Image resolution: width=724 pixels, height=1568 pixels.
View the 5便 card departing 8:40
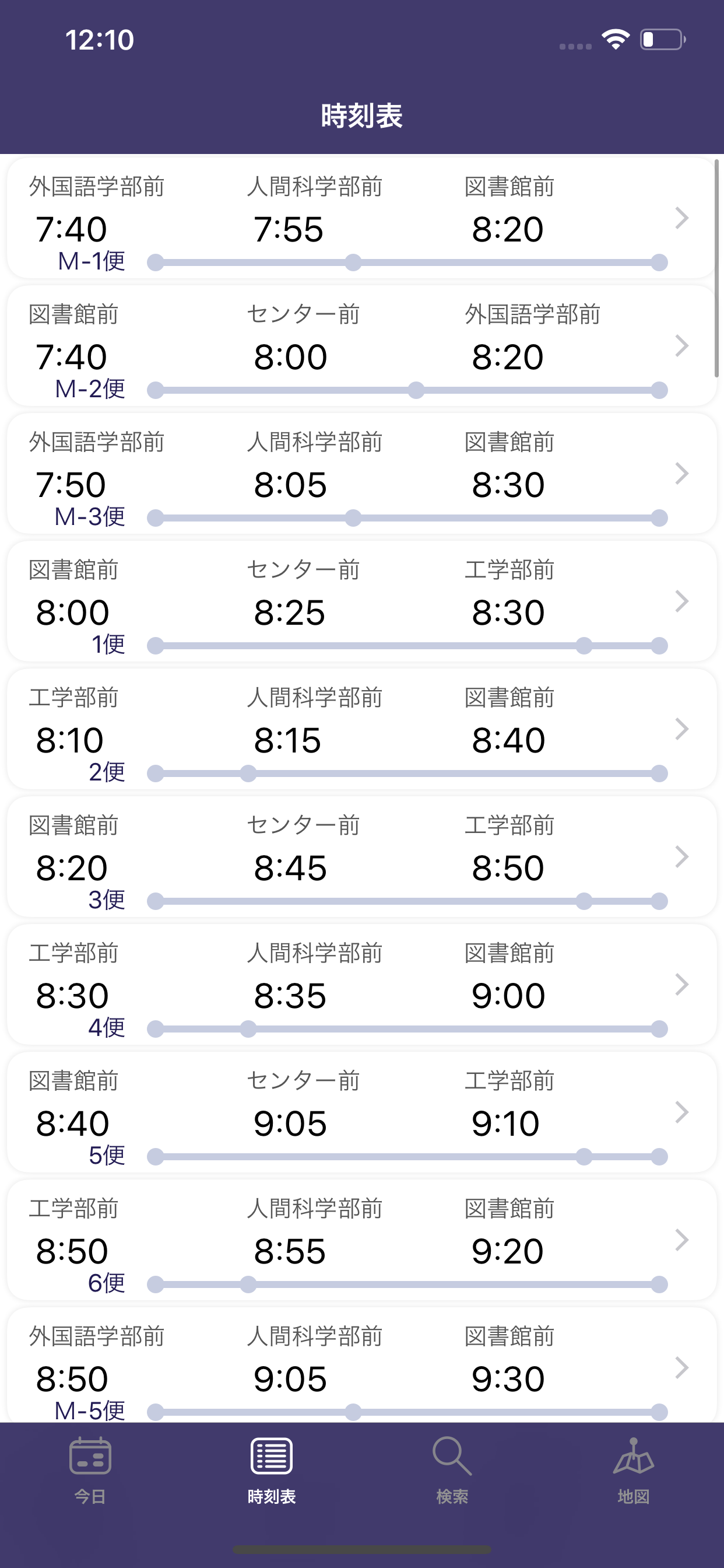(361, 1114)
